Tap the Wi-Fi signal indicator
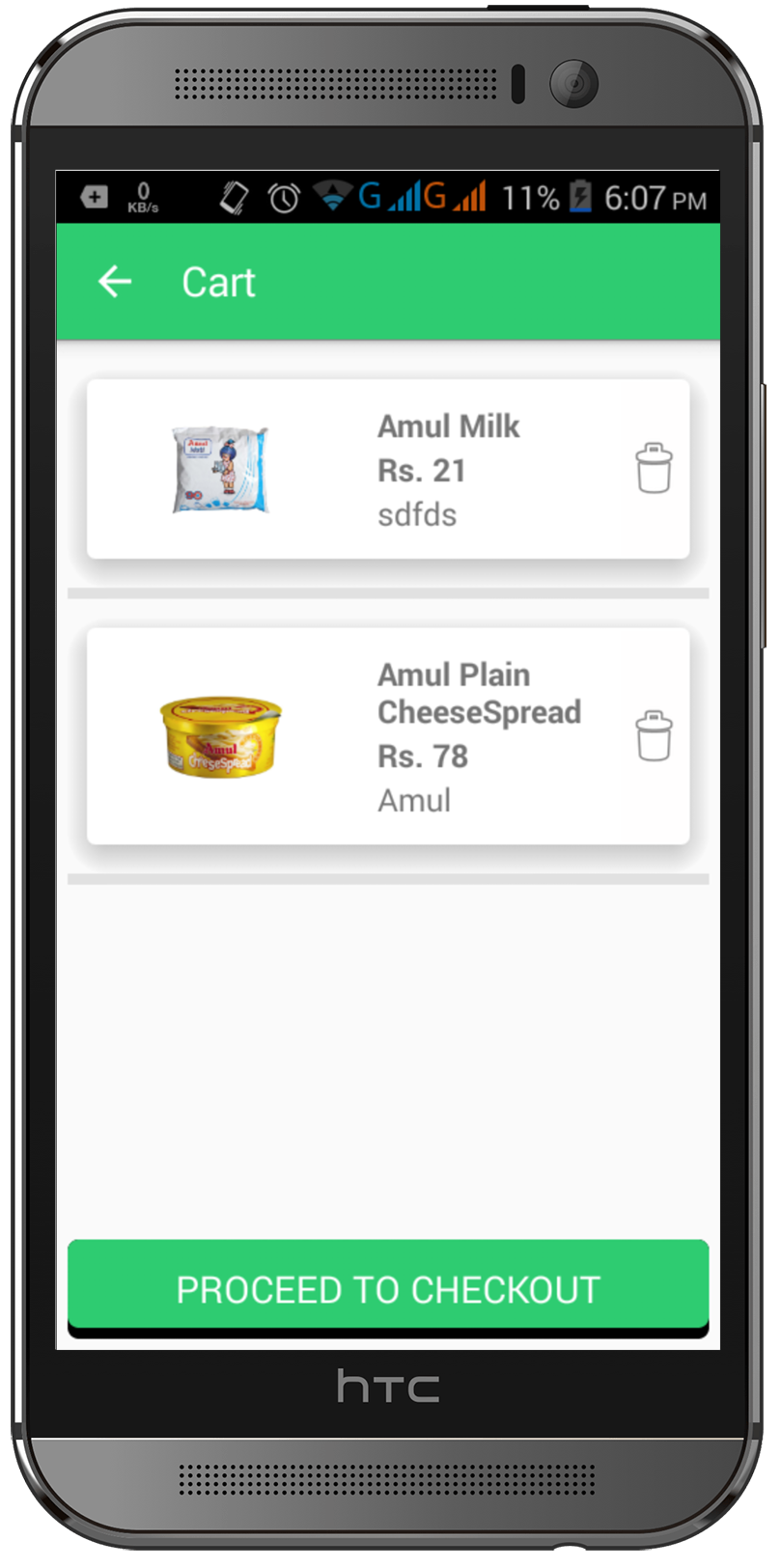Image resolution: width=781 pixels, height=1568 pixels. click(333, 196)
